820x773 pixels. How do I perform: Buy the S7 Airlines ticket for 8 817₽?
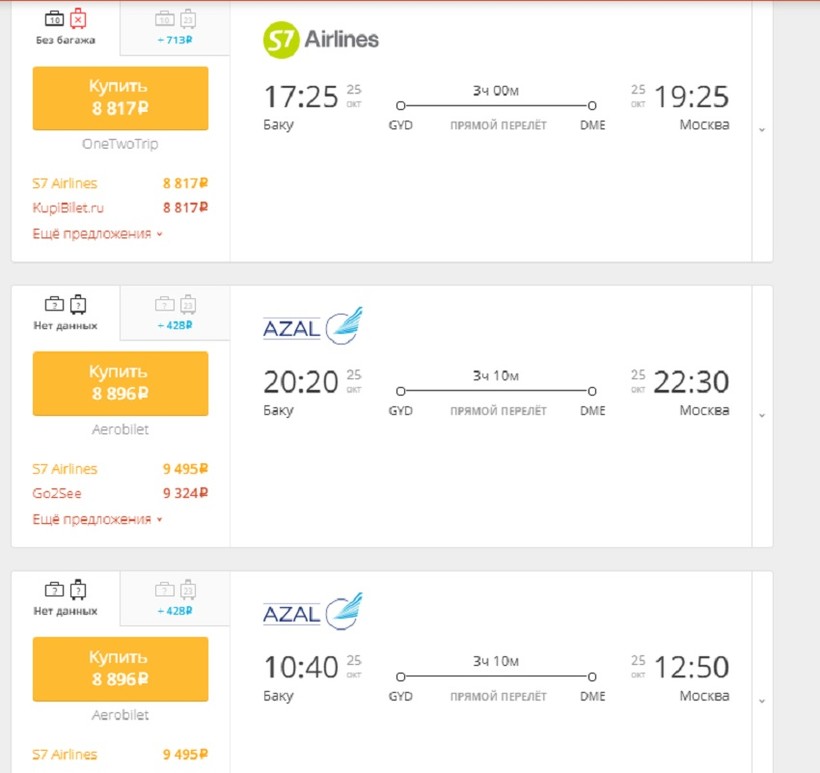point(120,97)
